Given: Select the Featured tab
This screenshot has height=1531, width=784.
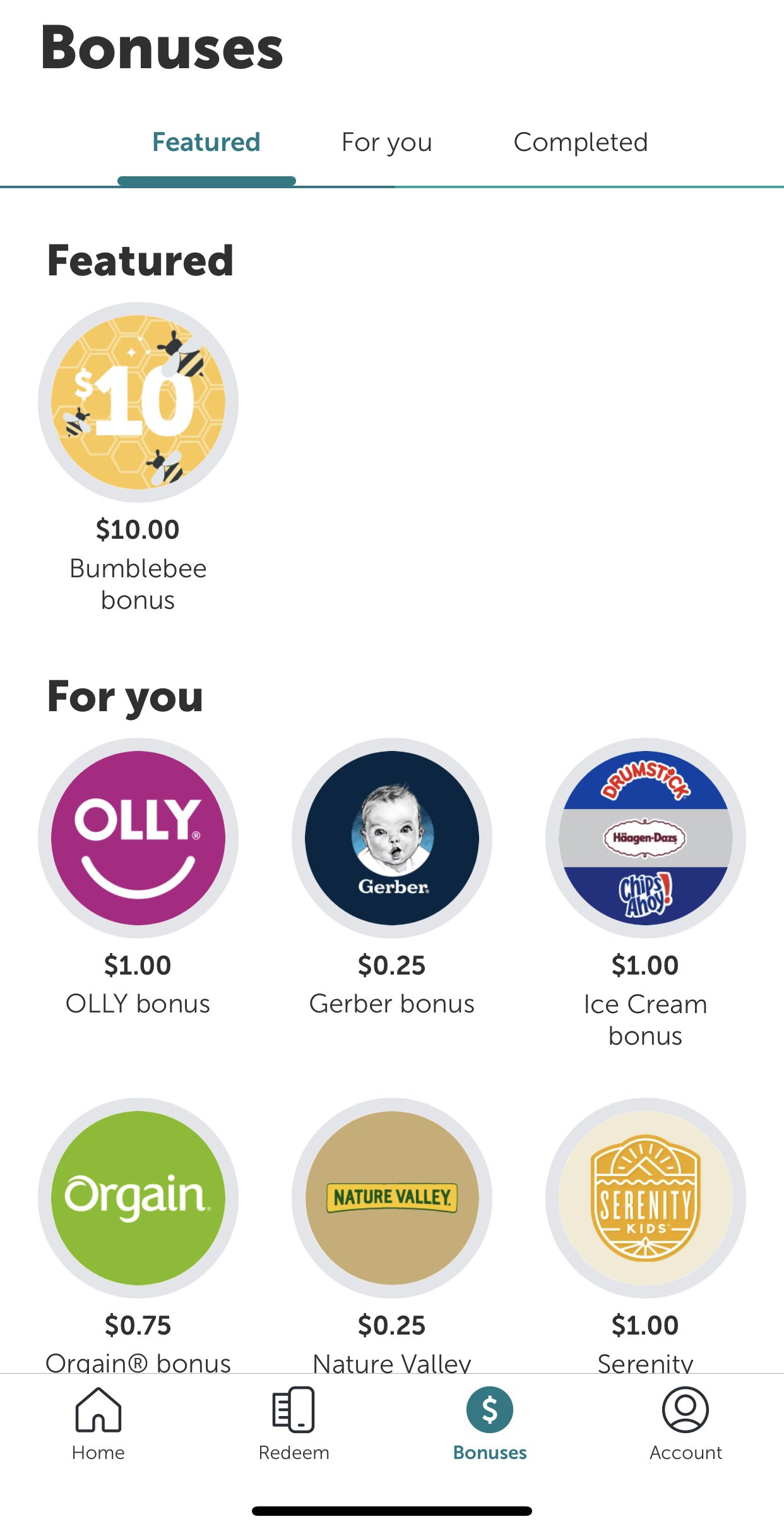Looking at the screenshot, I should coord(206,143).
